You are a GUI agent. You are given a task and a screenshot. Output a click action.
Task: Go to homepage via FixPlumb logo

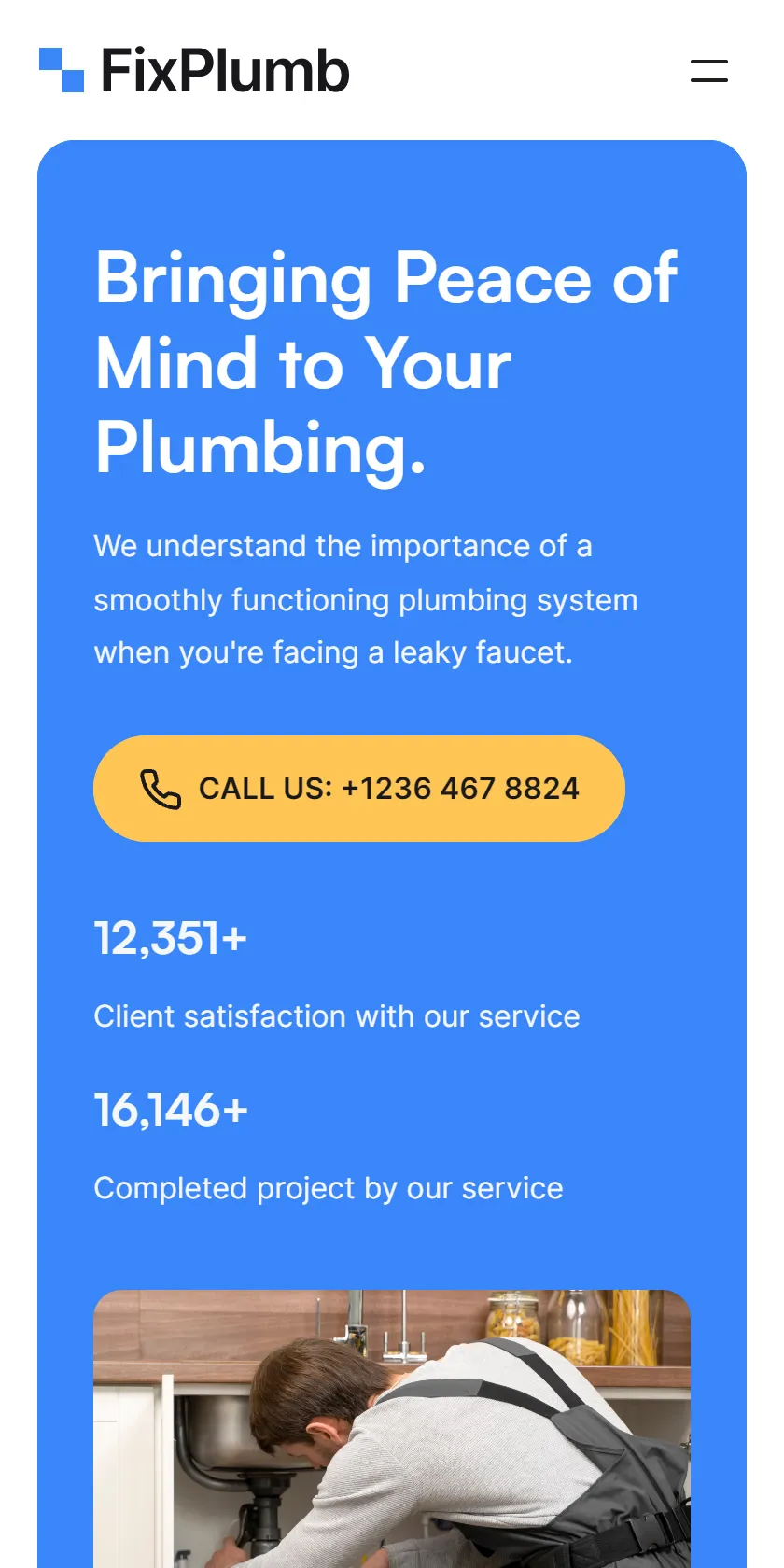(194, 71)
